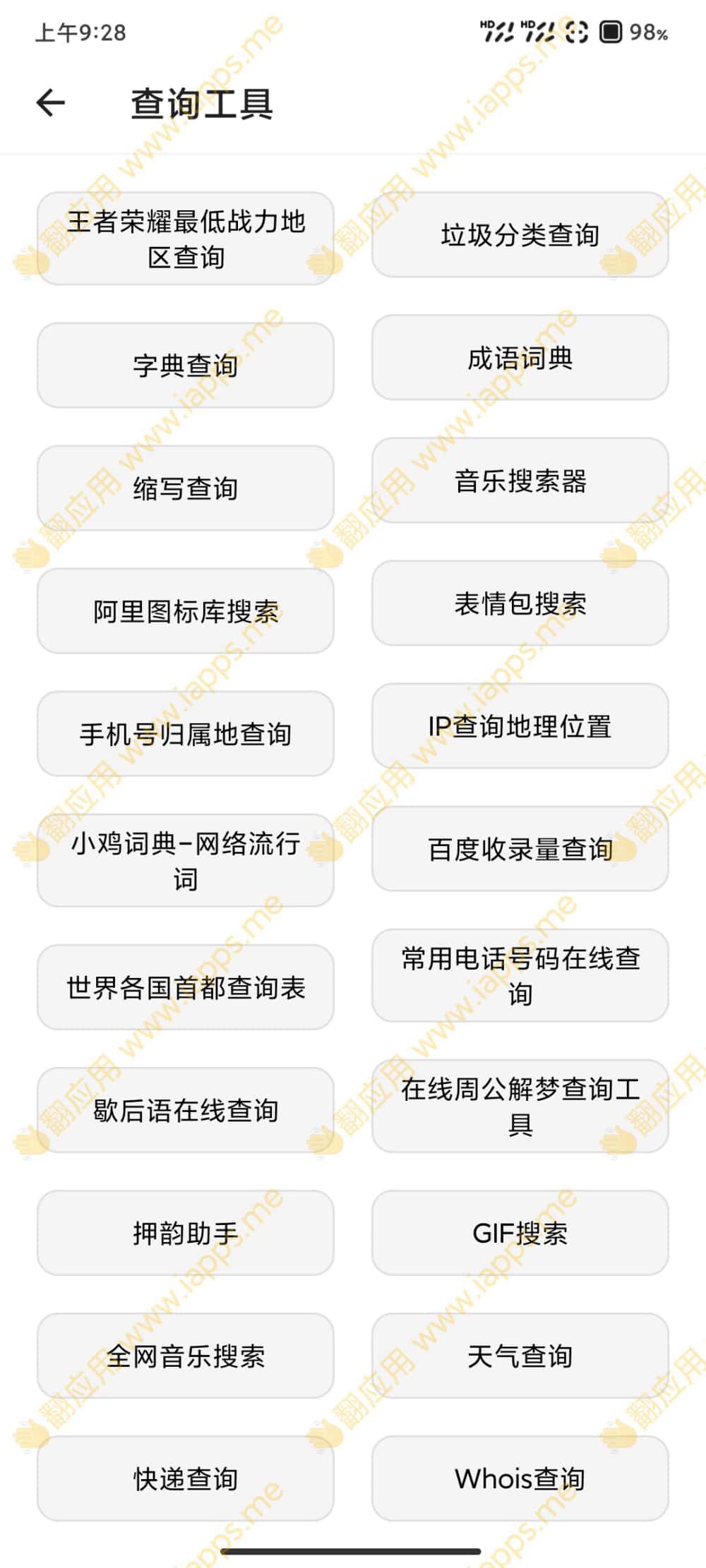Screen dimensions: 706x1568
Task: Launch GIF搜索
Action: tap(520, 1233)
